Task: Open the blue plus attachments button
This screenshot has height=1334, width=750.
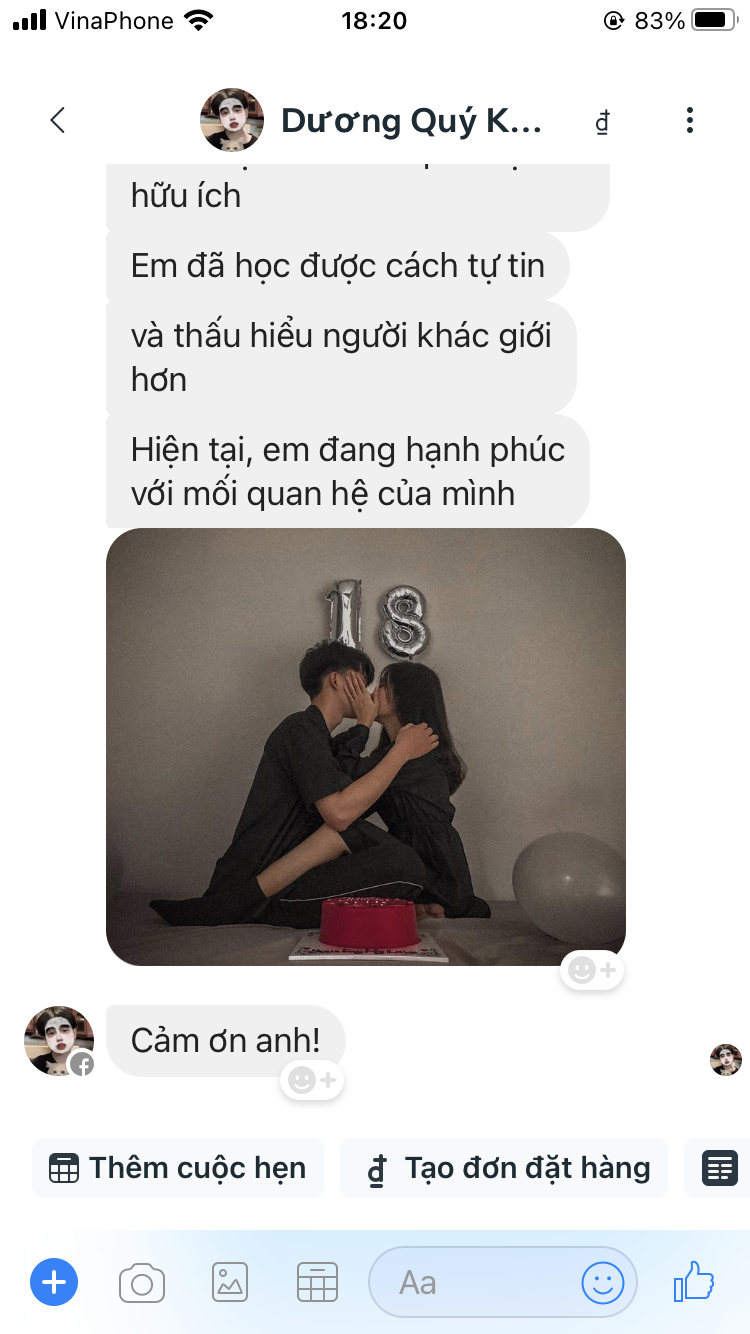Action: click(54, 1282)
